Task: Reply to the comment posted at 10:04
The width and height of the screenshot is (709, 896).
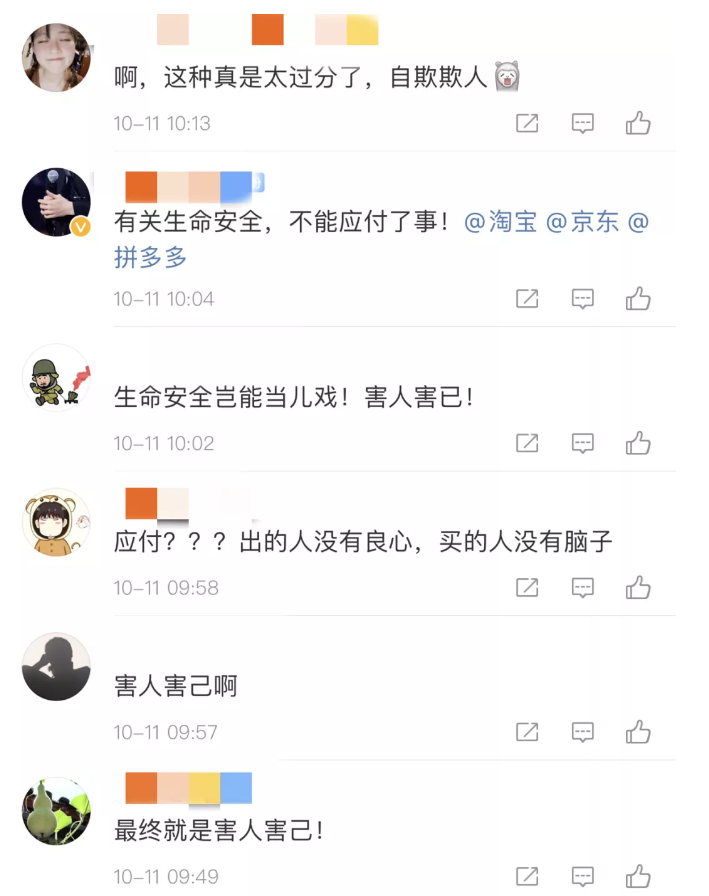Action: click(x=582, y=298)
